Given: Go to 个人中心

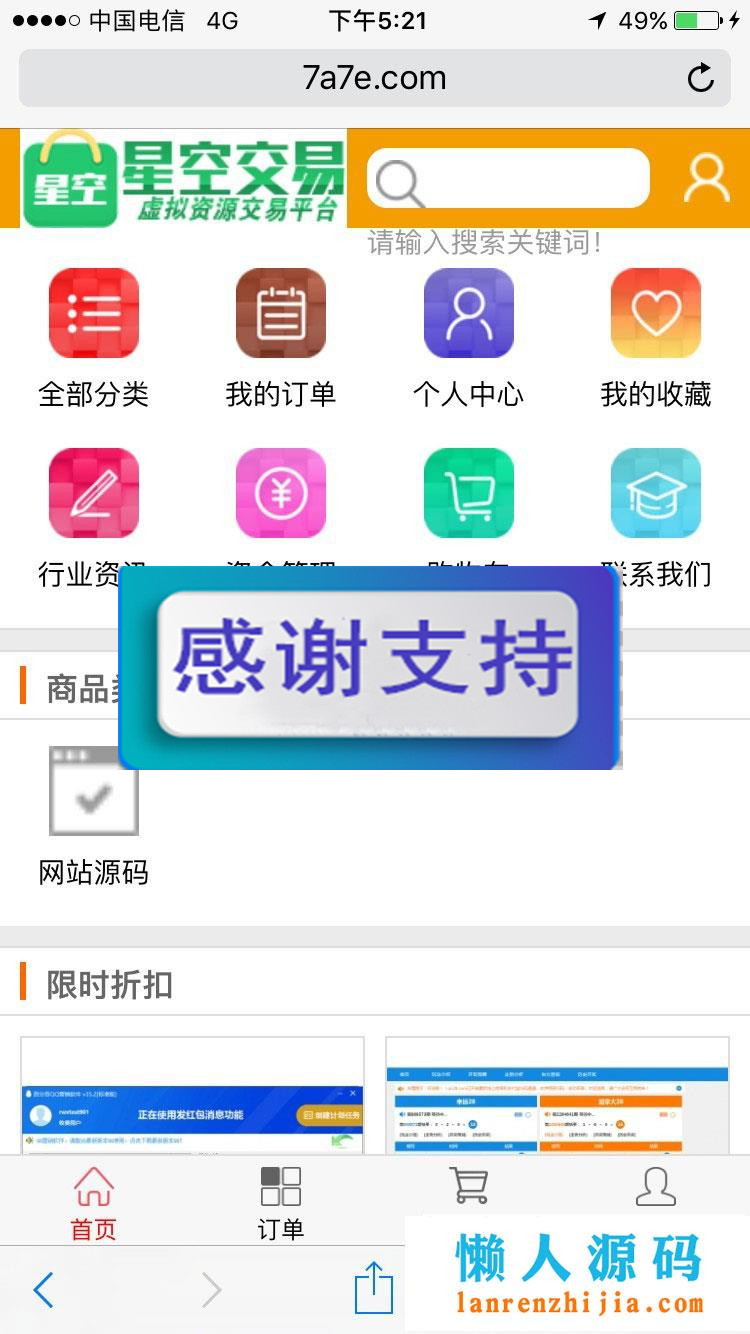Looking at the screenshot, I should pyautogui.click(x=468, y=313).
